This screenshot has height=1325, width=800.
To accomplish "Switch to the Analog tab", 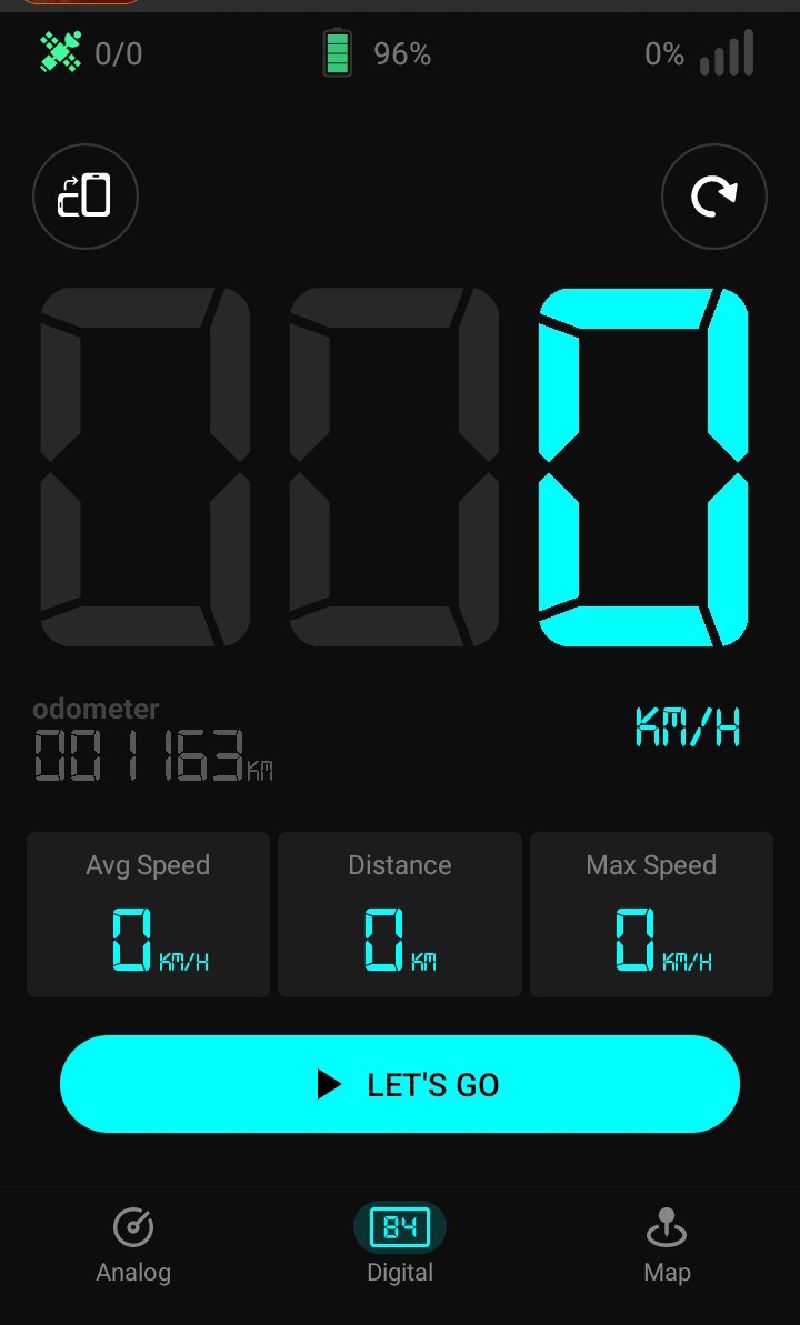I will point(133,1245).
